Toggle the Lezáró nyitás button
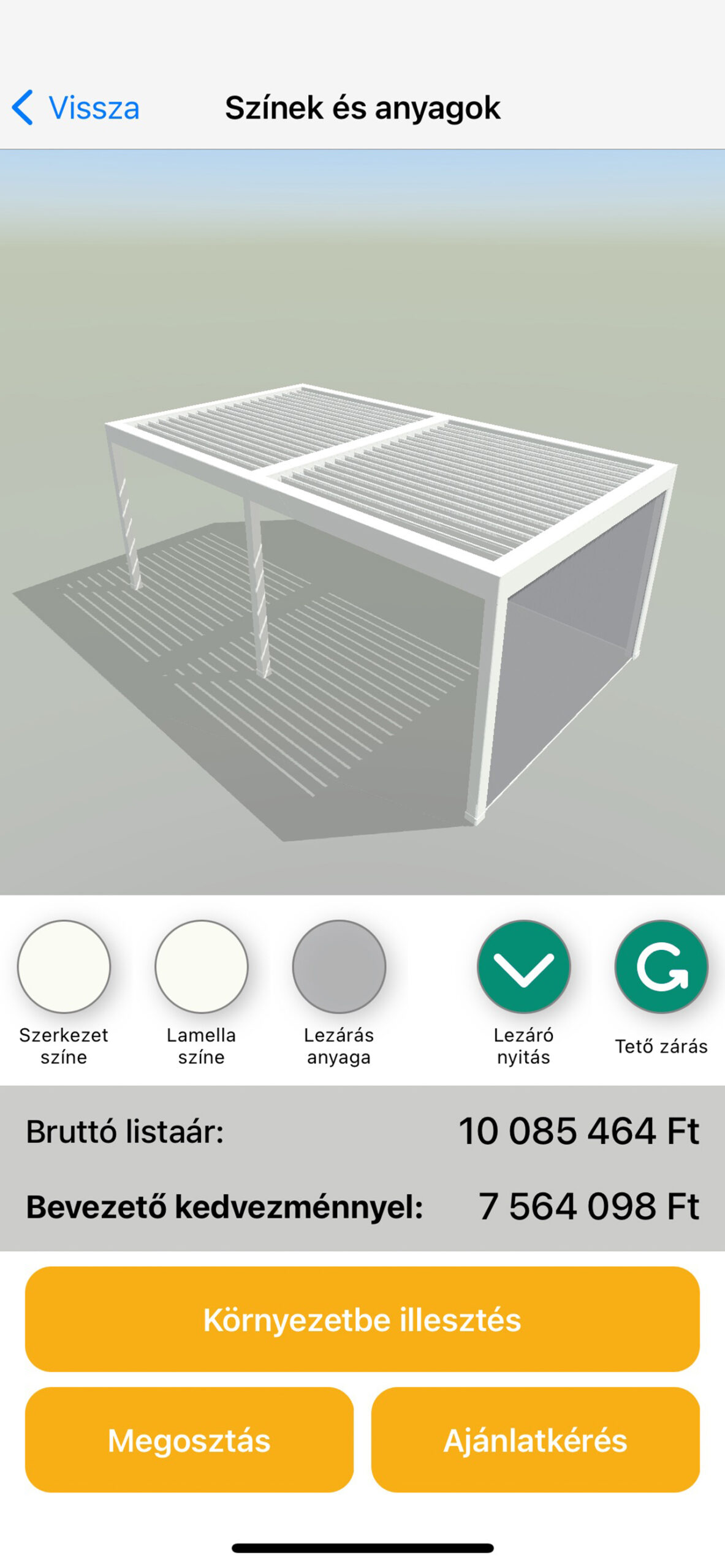Image resolution: width=725 pixels, height=1568 pixels. pos(523,966)
